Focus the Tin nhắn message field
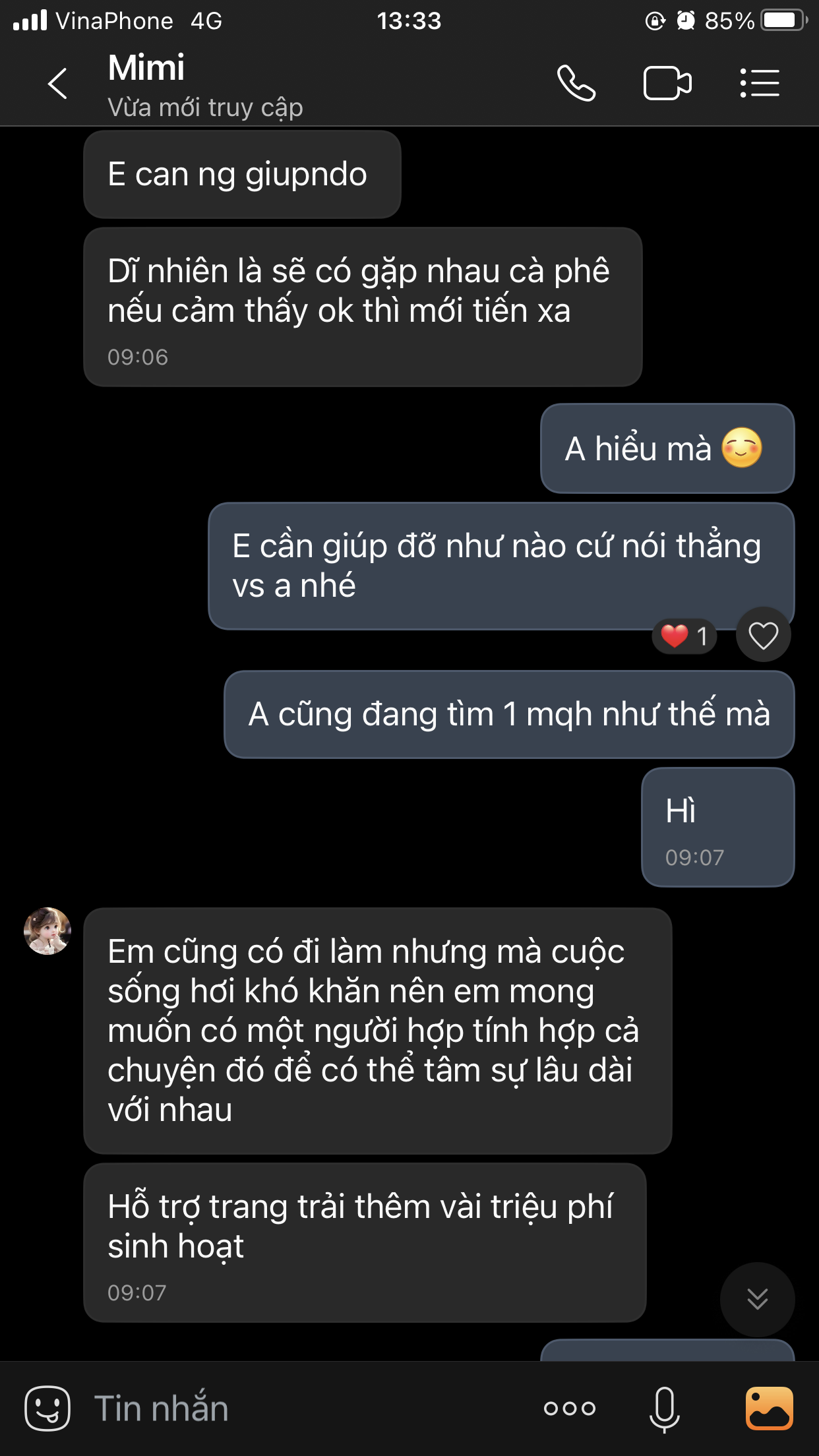 point(297,1408)
